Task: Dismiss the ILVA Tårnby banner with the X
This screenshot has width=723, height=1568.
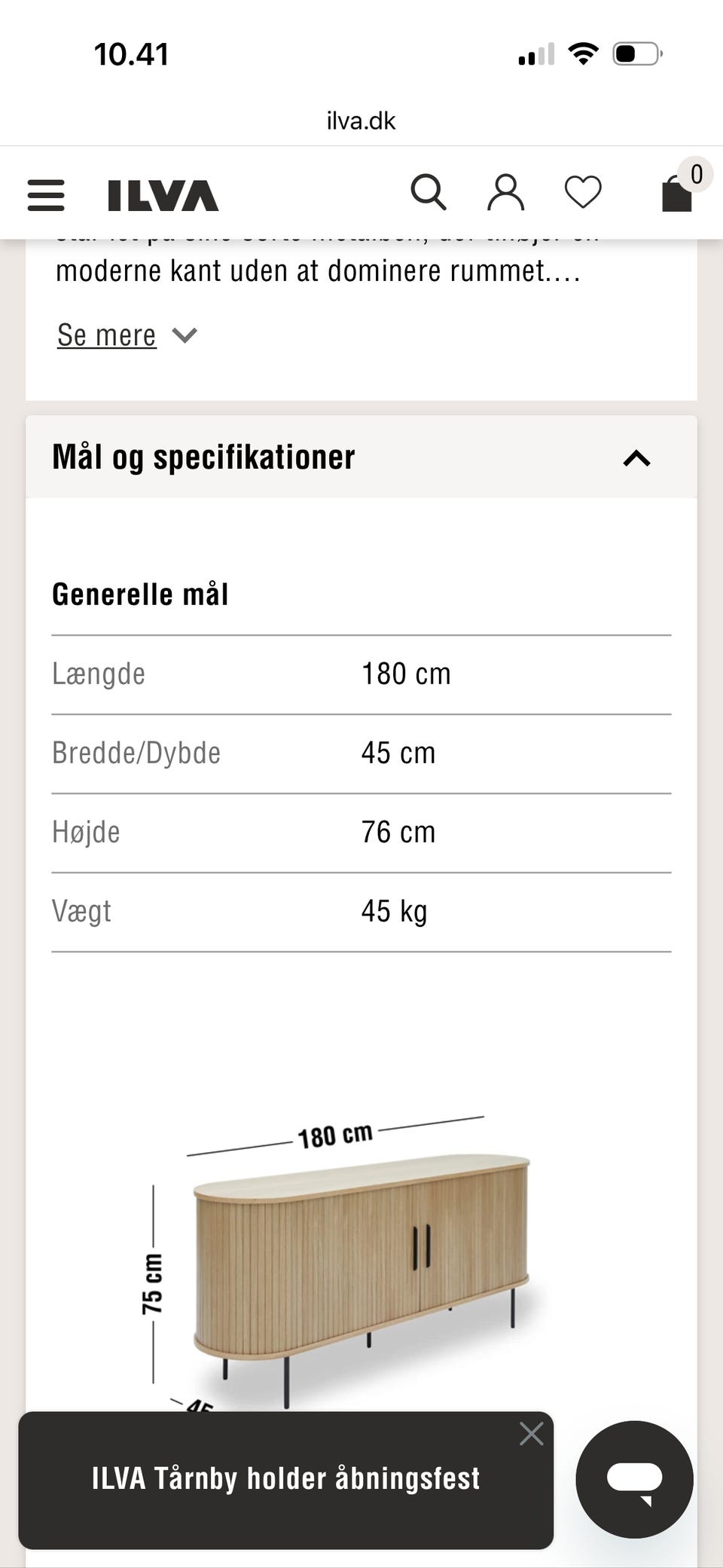Action: (x=532, y=1435)
